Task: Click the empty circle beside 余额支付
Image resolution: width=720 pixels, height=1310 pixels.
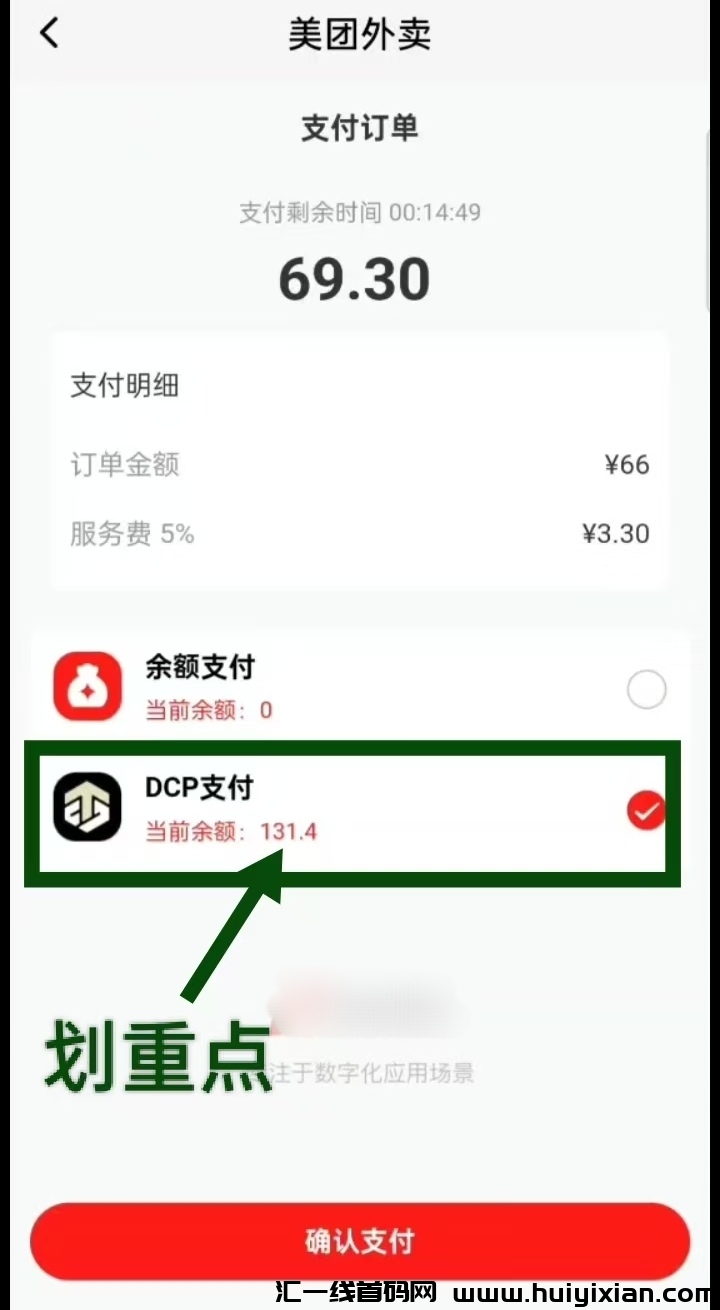Action: (646, 689)
